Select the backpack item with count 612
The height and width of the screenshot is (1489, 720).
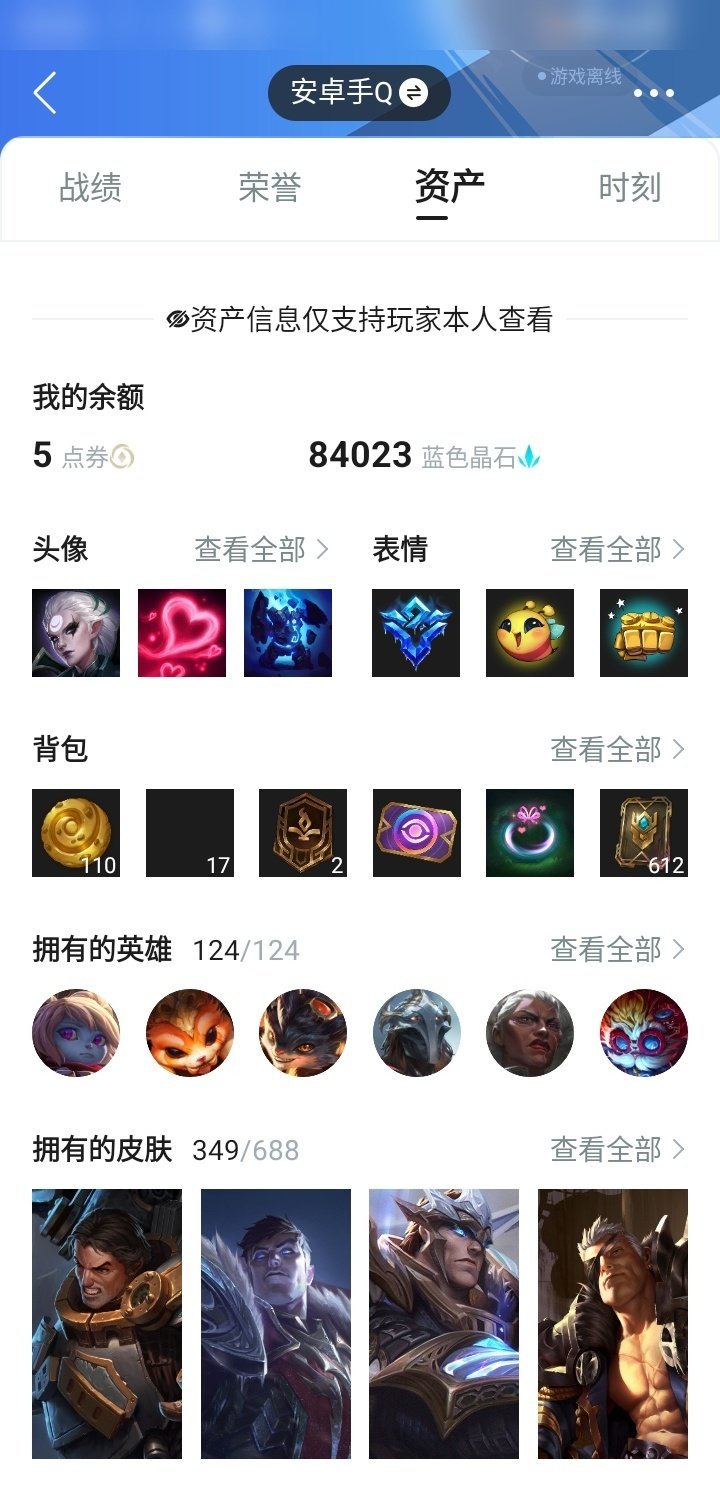point(644,832)
